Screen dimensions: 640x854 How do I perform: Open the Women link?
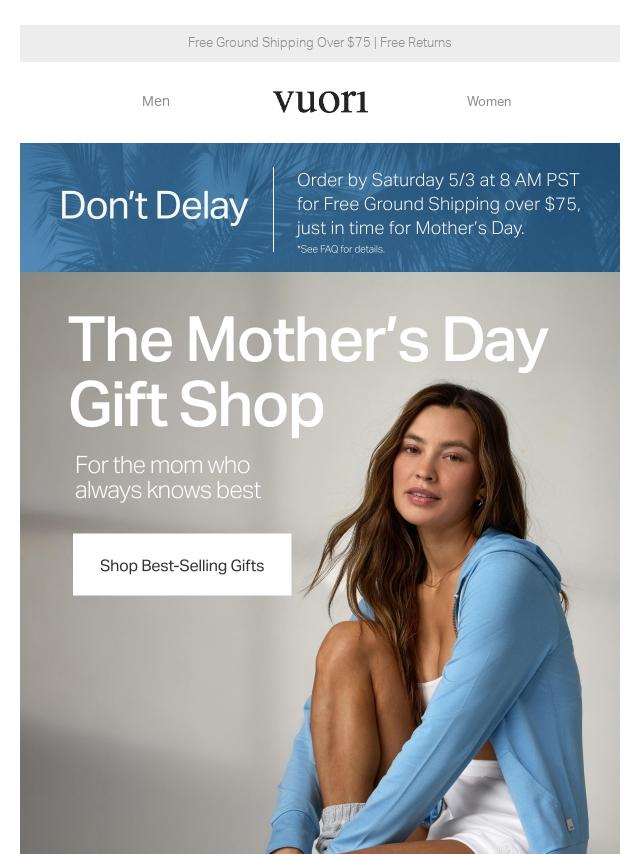(x=488, y=101)
